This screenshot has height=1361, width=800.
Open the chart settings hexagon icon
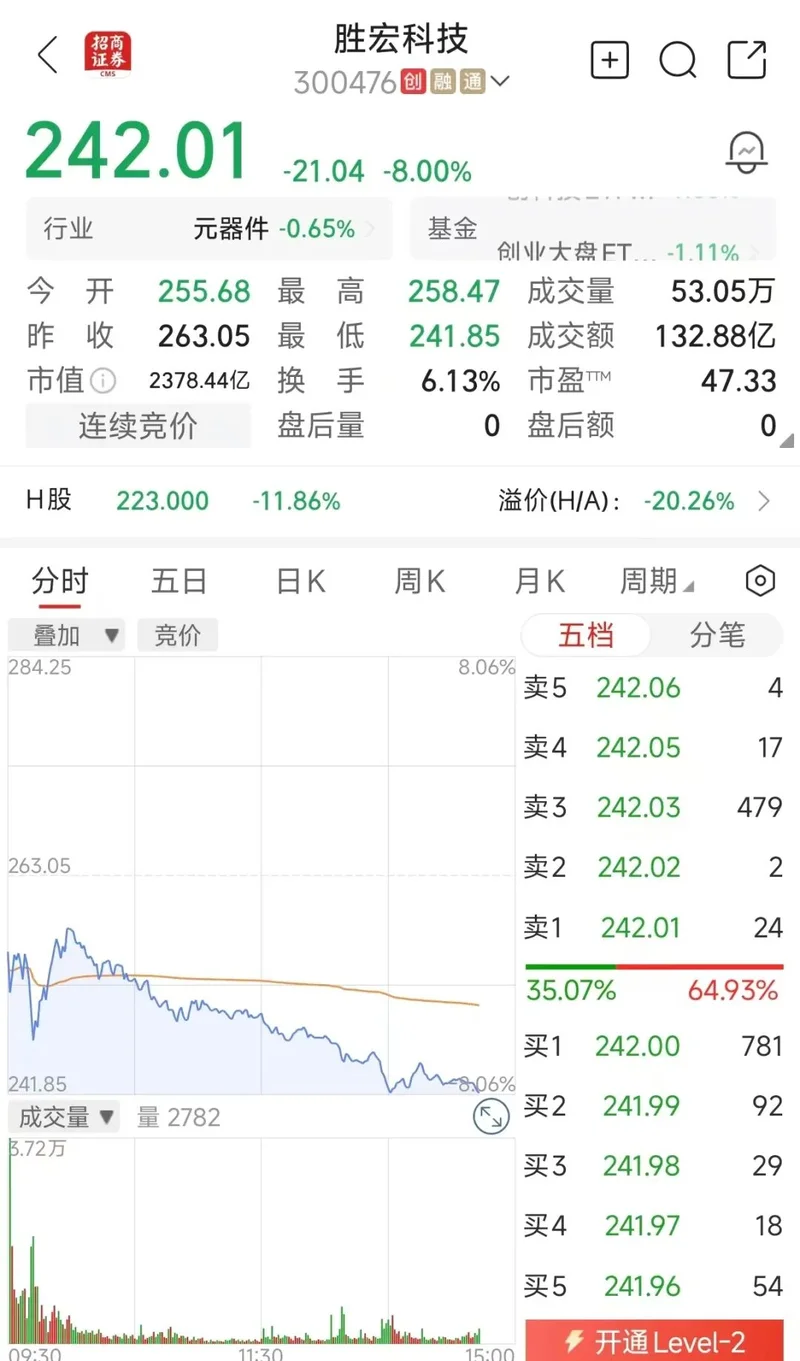[761, 581]
